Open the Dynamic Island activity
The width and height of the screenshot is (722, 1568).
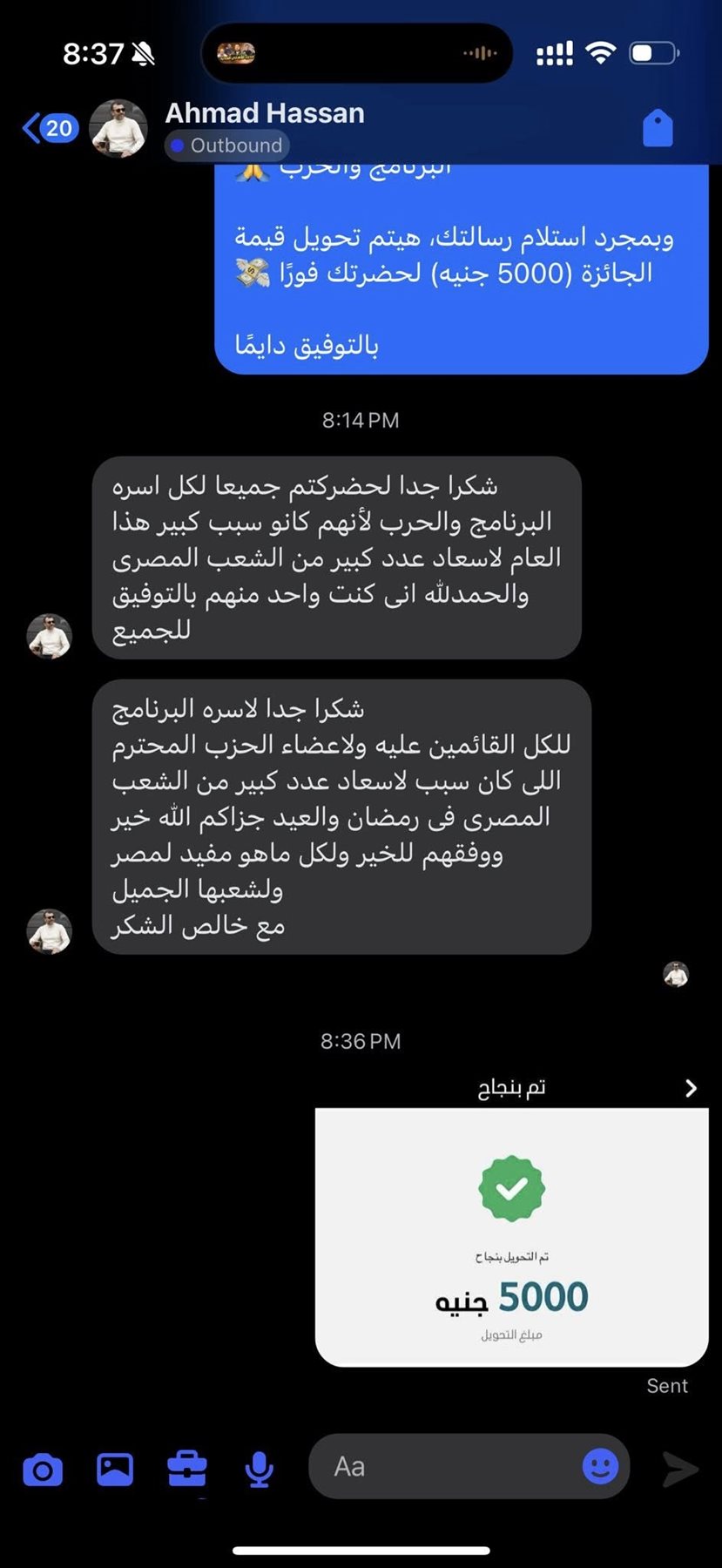(x=356, y=53)
